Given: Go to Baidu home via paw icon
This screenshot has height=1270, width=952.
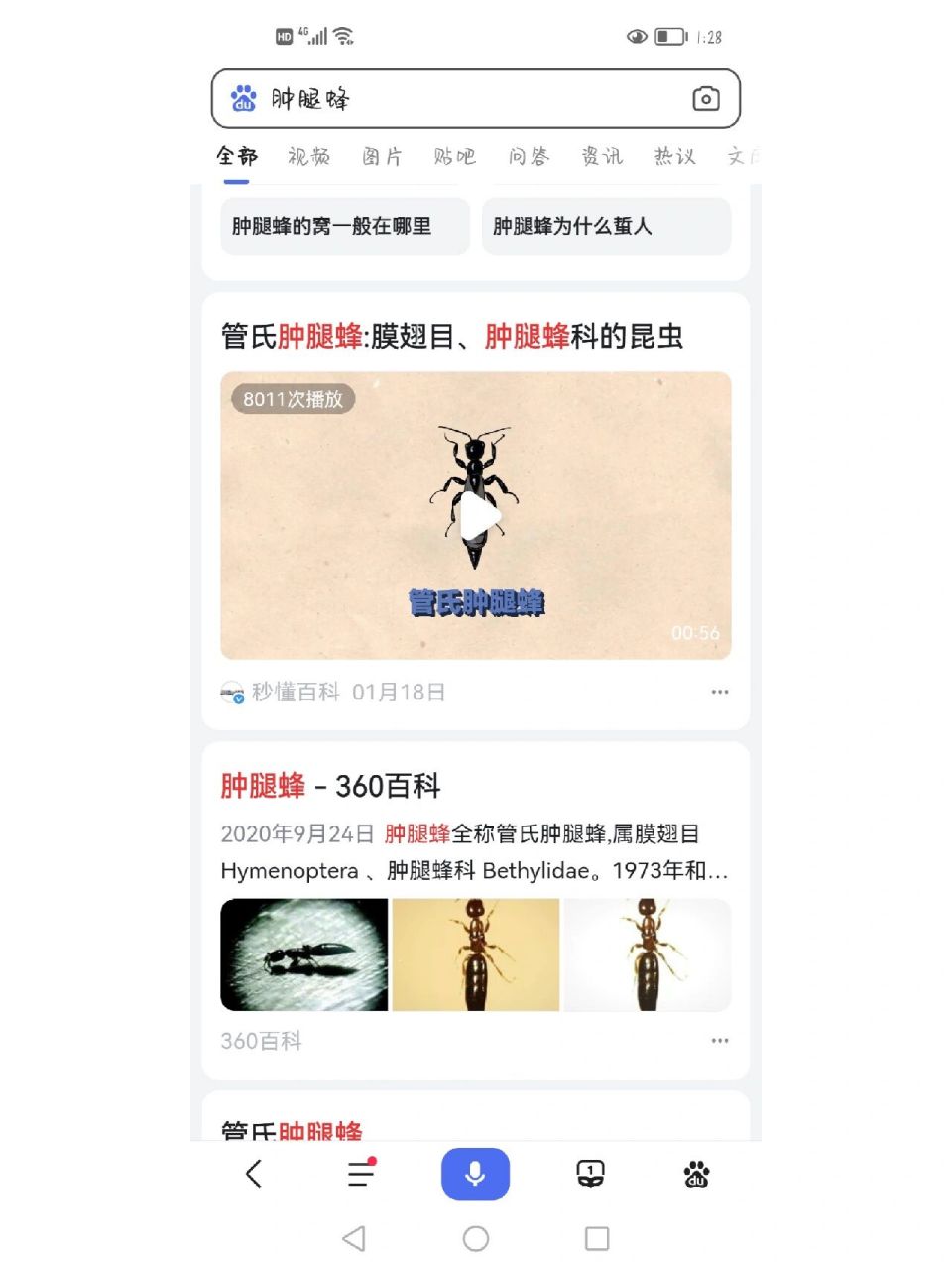Looking at the screenshot, I should [x=697, y=1174].
